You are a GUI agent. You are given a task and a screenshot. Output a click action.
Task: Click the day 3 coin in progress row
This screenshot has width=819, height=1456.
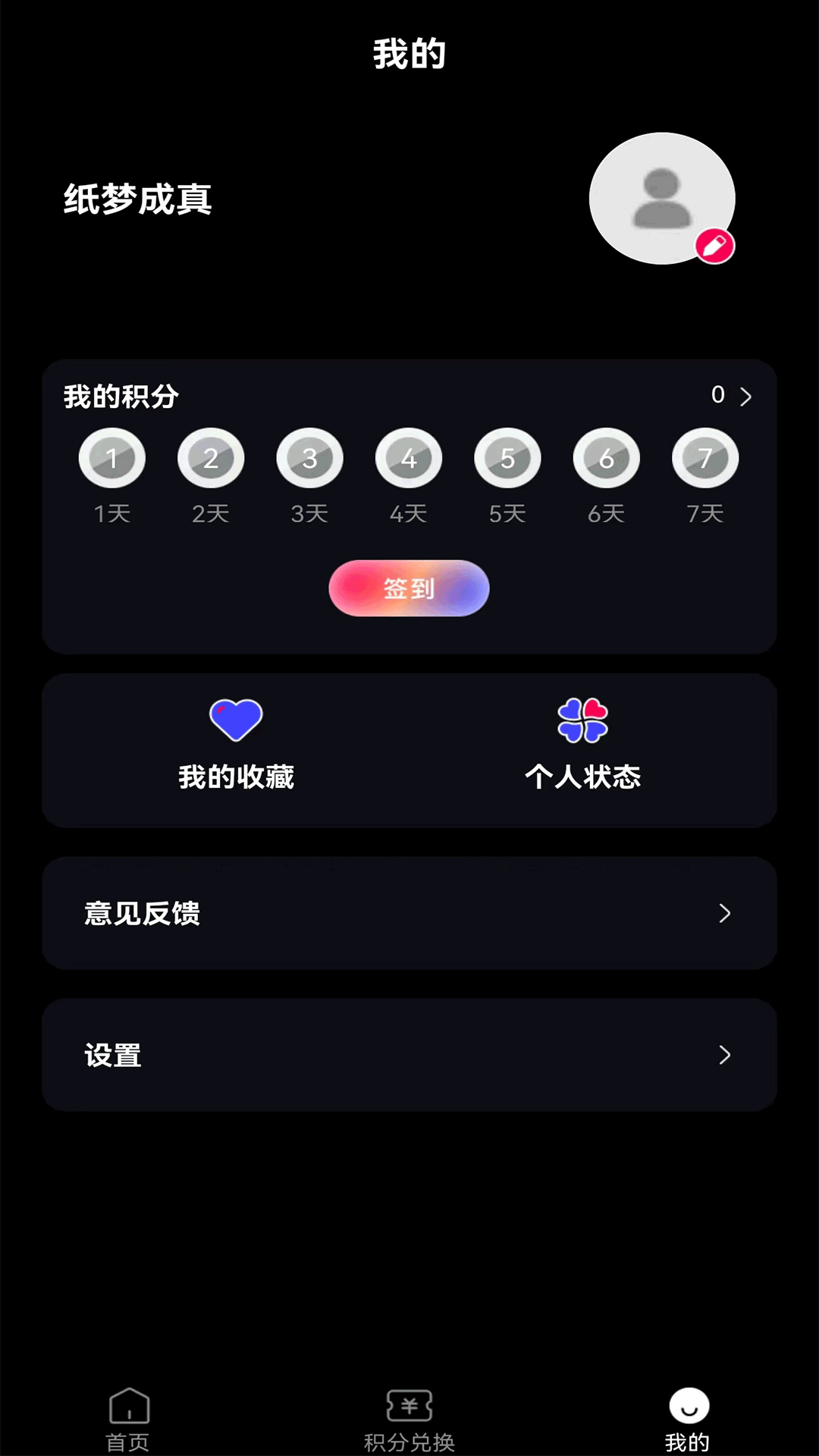tap(309, 457)
